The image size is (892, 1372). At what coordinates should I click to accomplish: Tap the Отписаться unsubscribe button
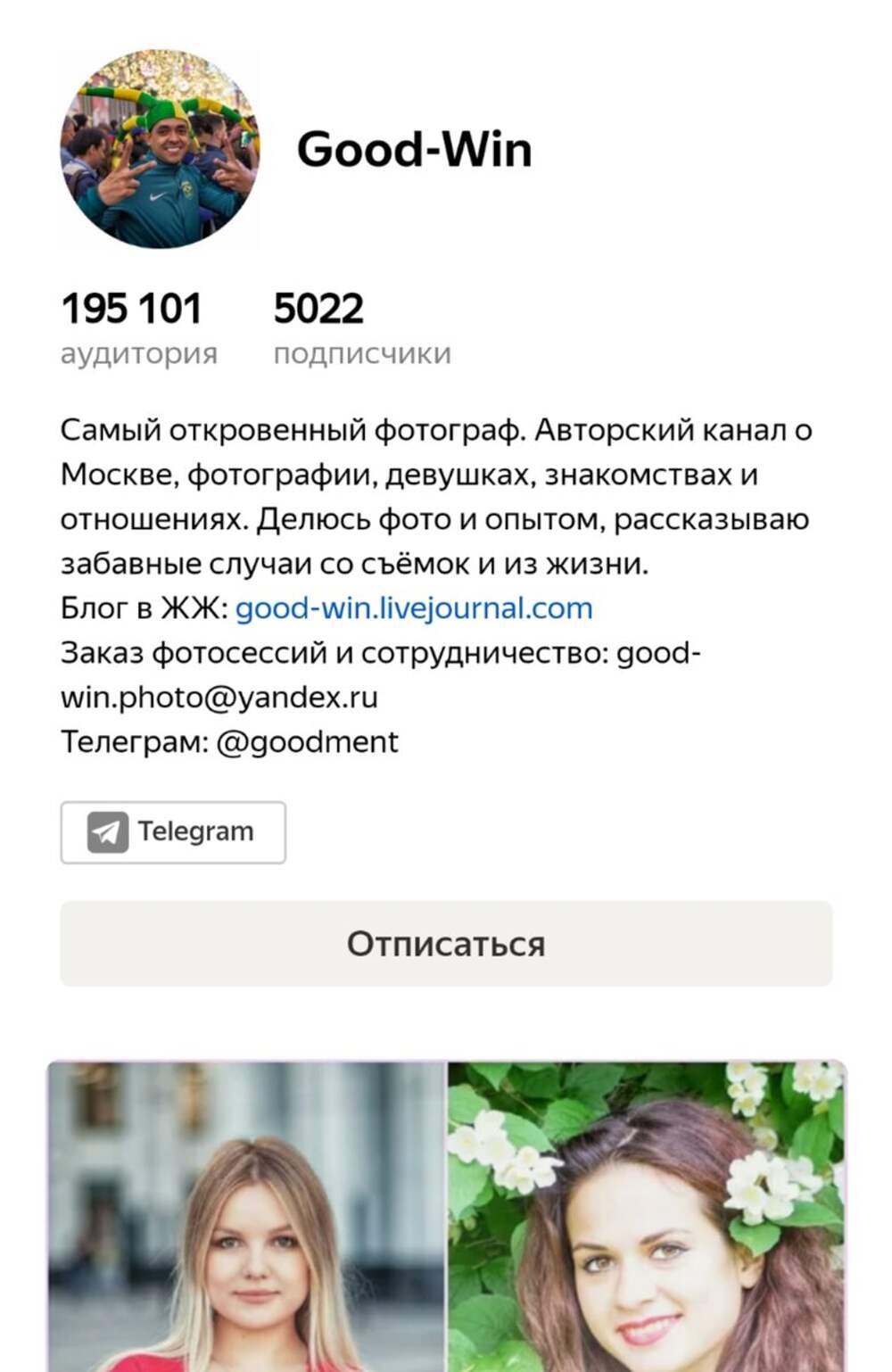coord(446,944)
